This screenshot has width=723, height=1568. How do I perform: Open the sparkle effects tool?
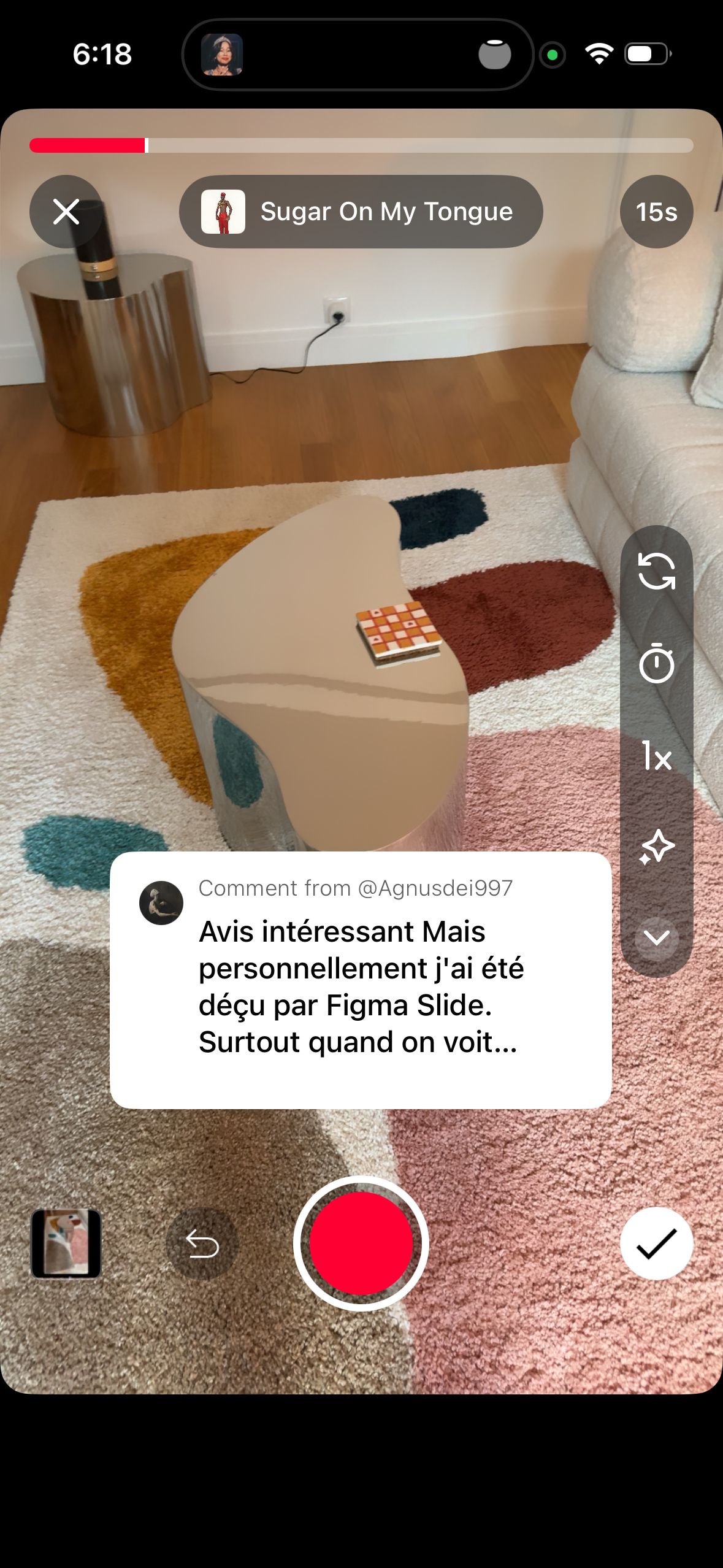(x=656, y=847)
